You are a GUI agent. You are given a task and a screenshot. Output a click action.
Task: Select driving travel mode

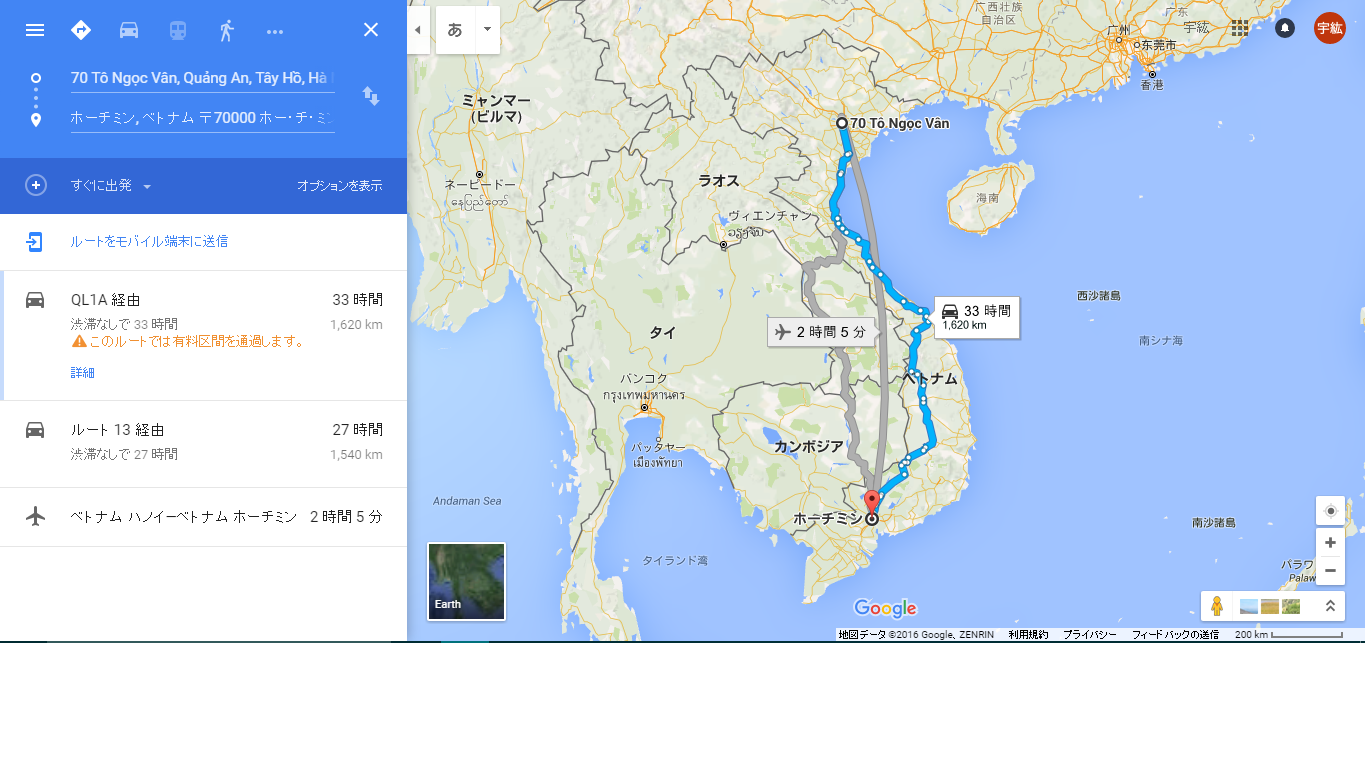tap(129, 30)
